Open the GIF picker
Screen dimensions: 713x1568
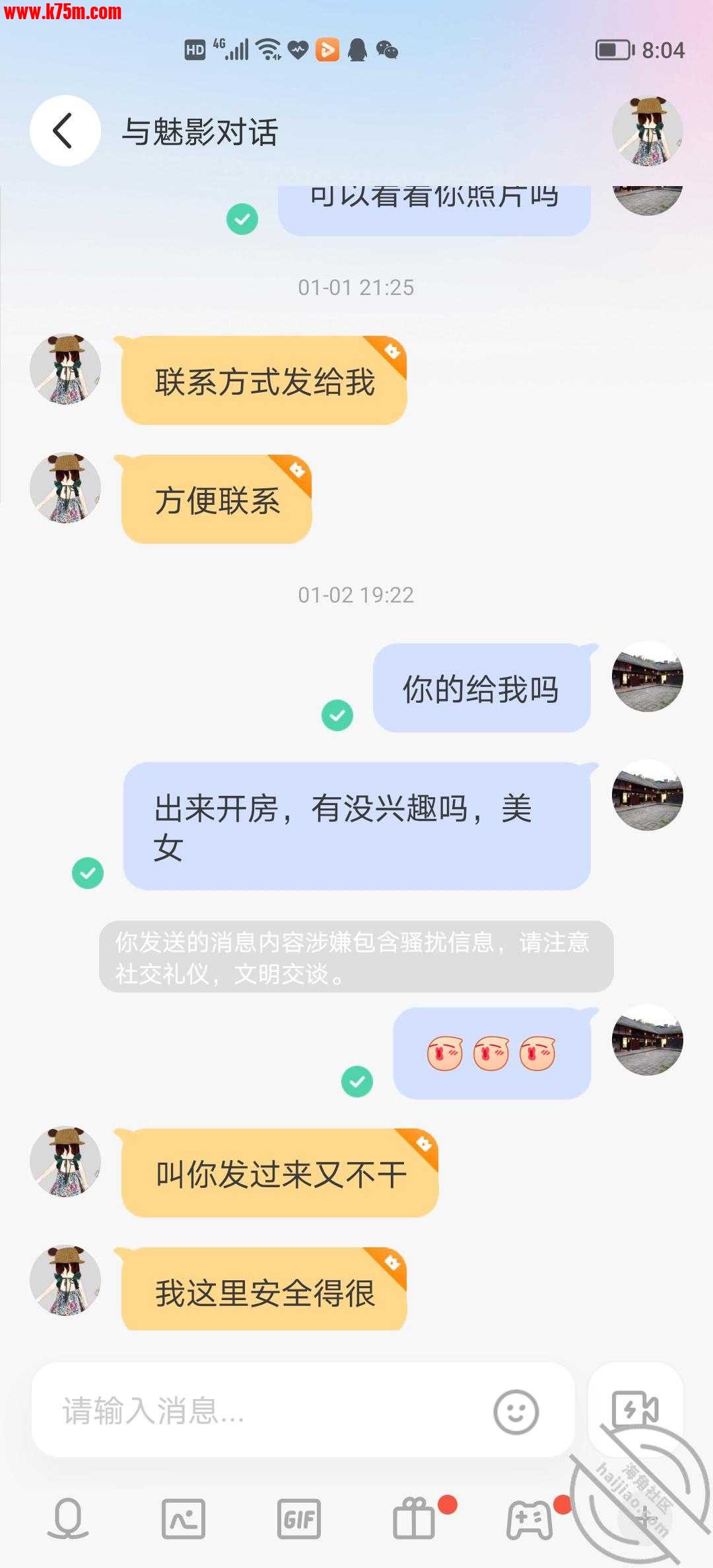point(299,1518)
